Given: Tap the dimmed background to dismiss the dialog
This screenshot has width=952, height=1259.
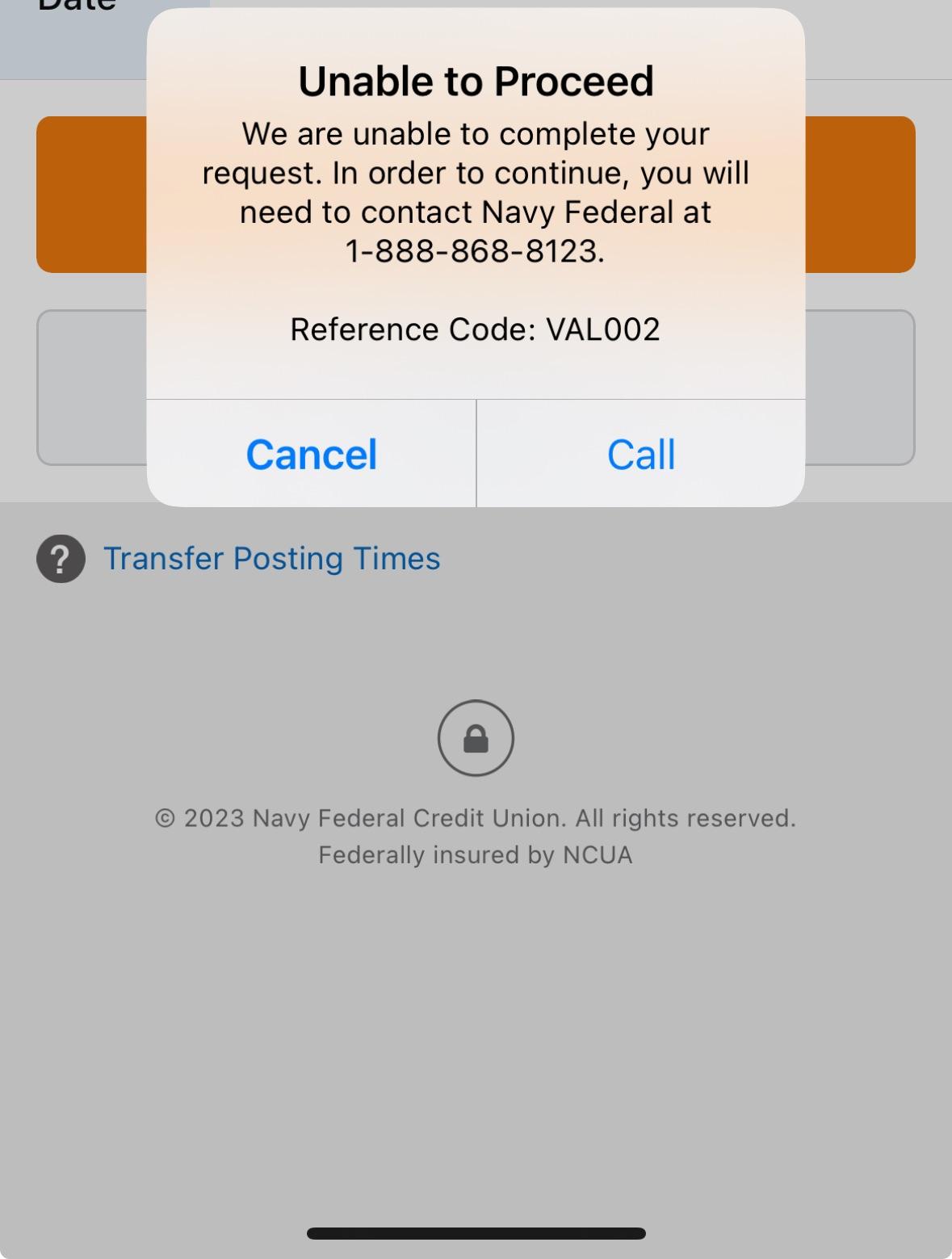Looking at the screenshot, I should pos(476,1009).
